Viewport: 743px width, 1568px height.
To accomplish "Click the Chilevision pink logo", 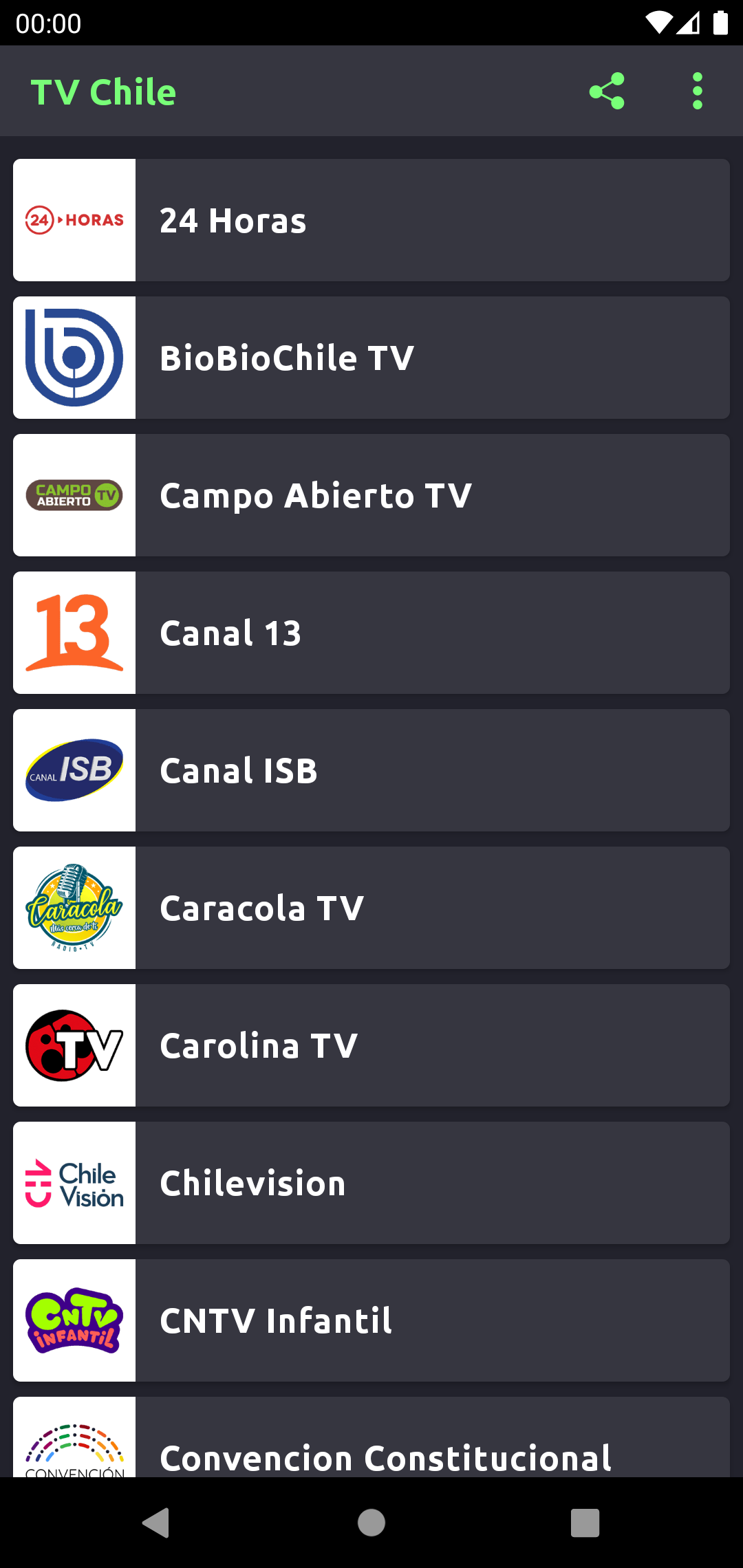I will pos(74,1182).
